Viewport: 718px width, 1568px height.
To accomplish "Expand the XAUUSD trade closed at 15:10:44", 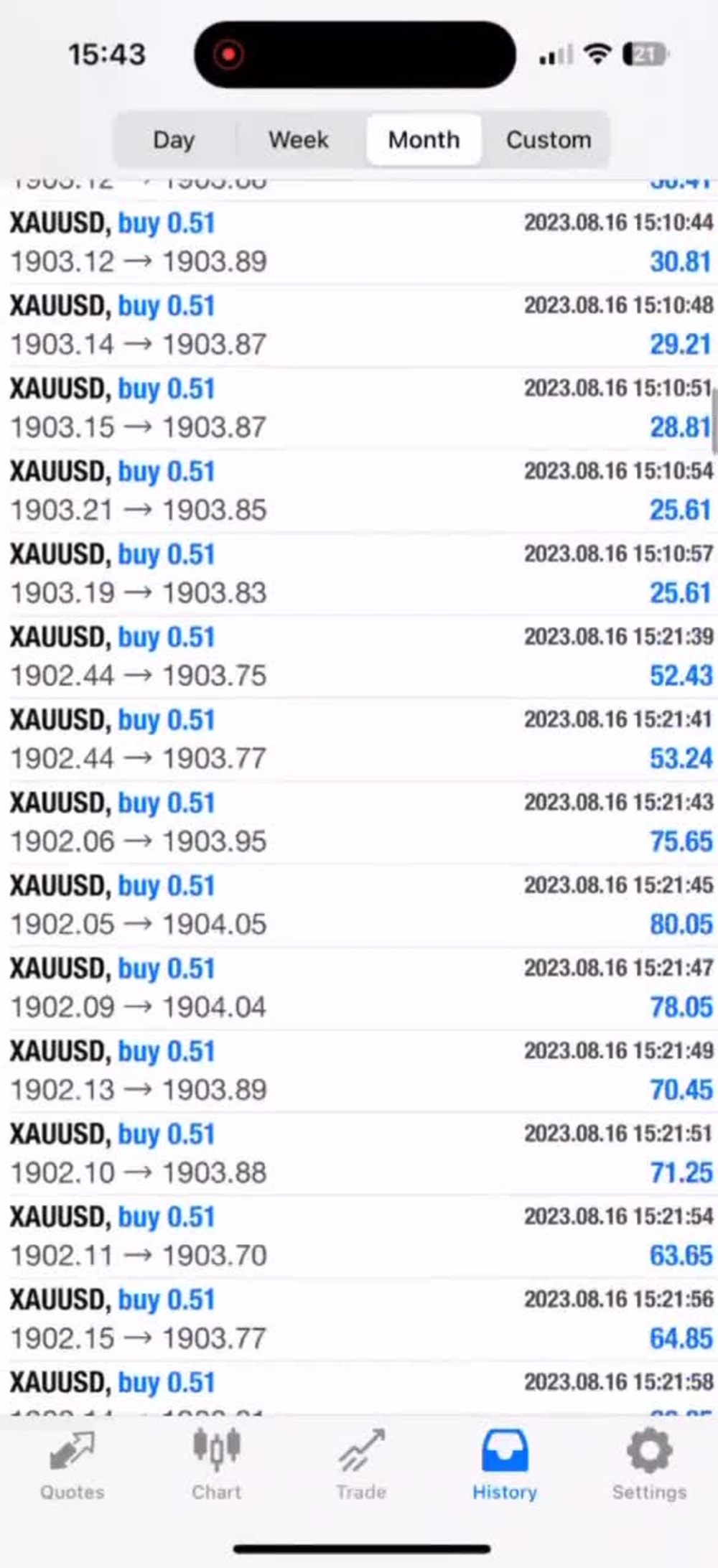I will point(359,243).
